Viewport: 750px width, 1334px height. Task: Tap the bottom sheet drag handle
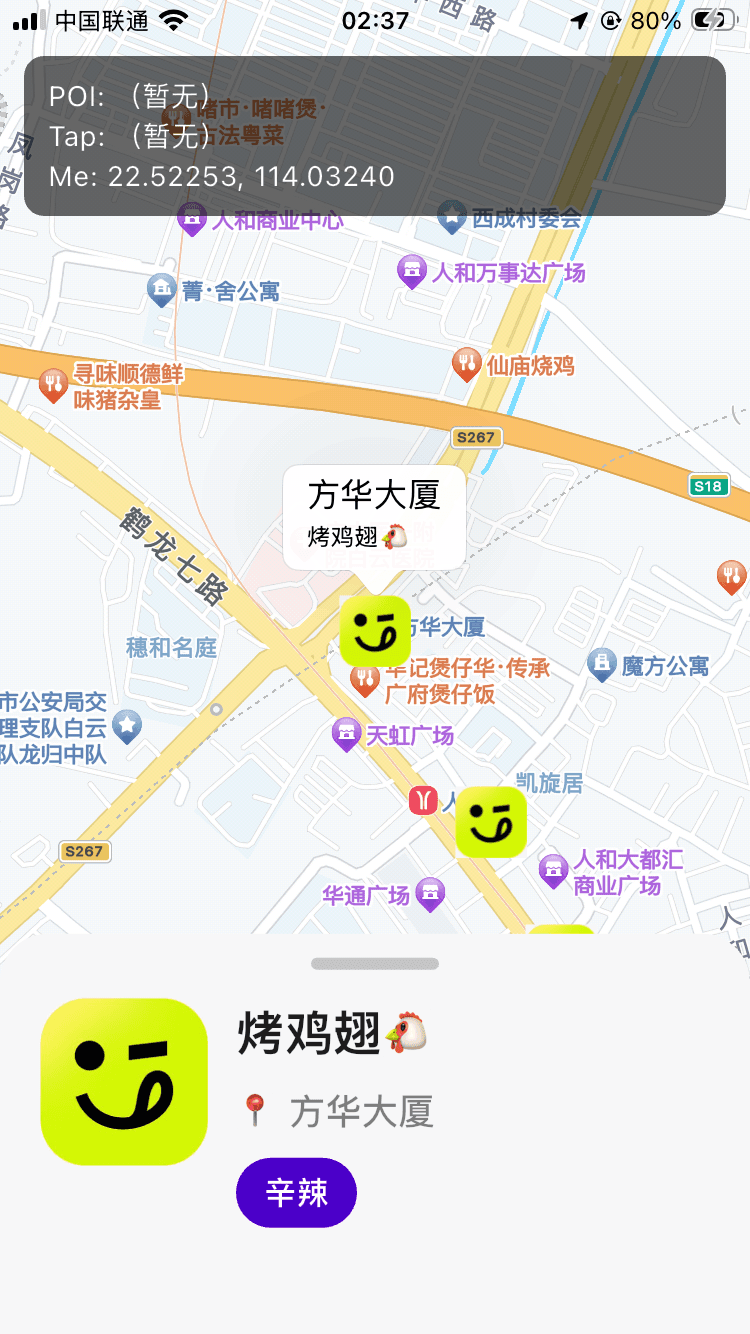tap(375, 963)
